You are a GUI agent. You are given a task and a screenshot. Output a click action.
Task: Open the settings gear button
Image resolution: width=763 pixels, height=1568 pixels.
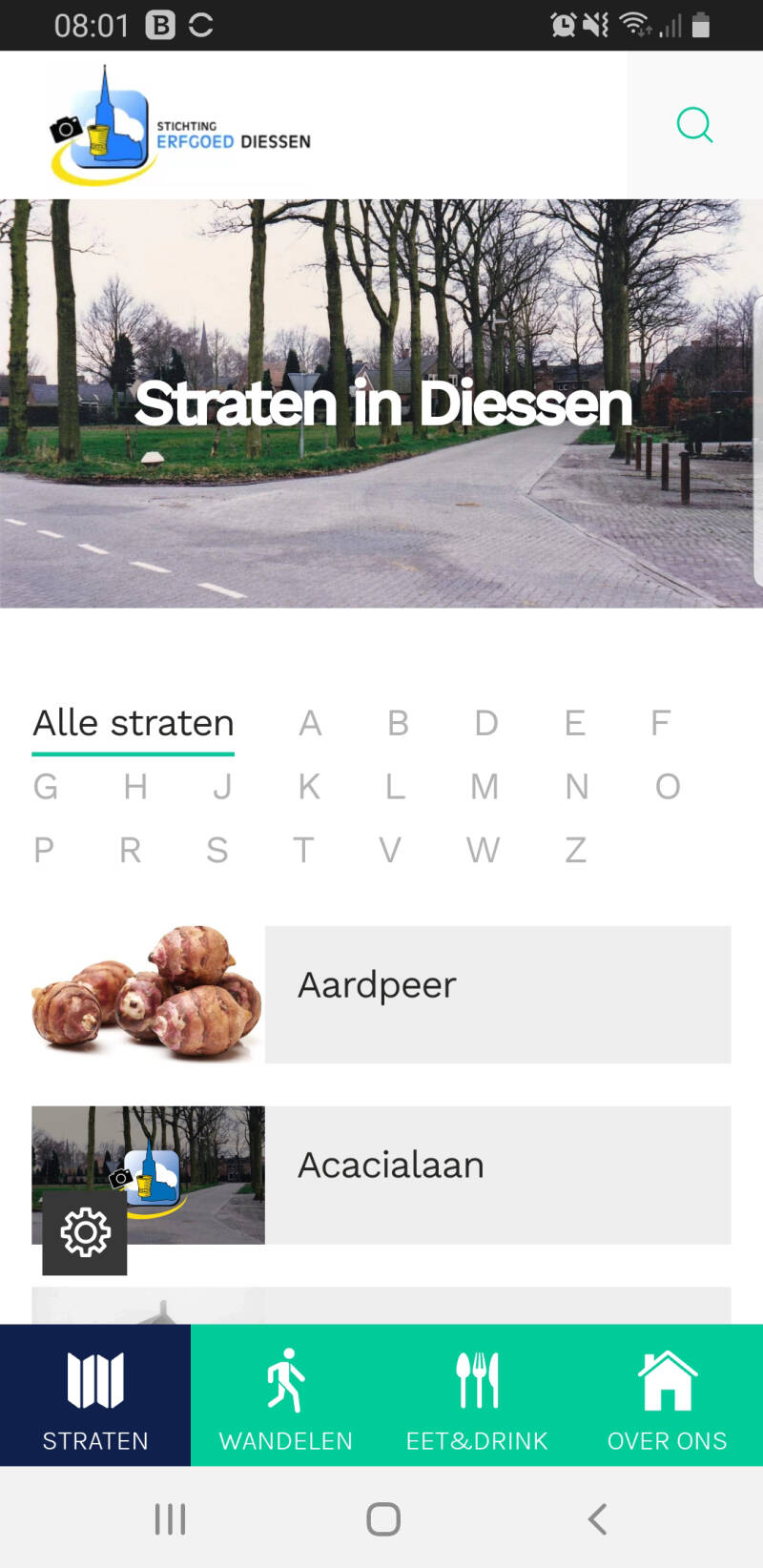pos(85,1233)
